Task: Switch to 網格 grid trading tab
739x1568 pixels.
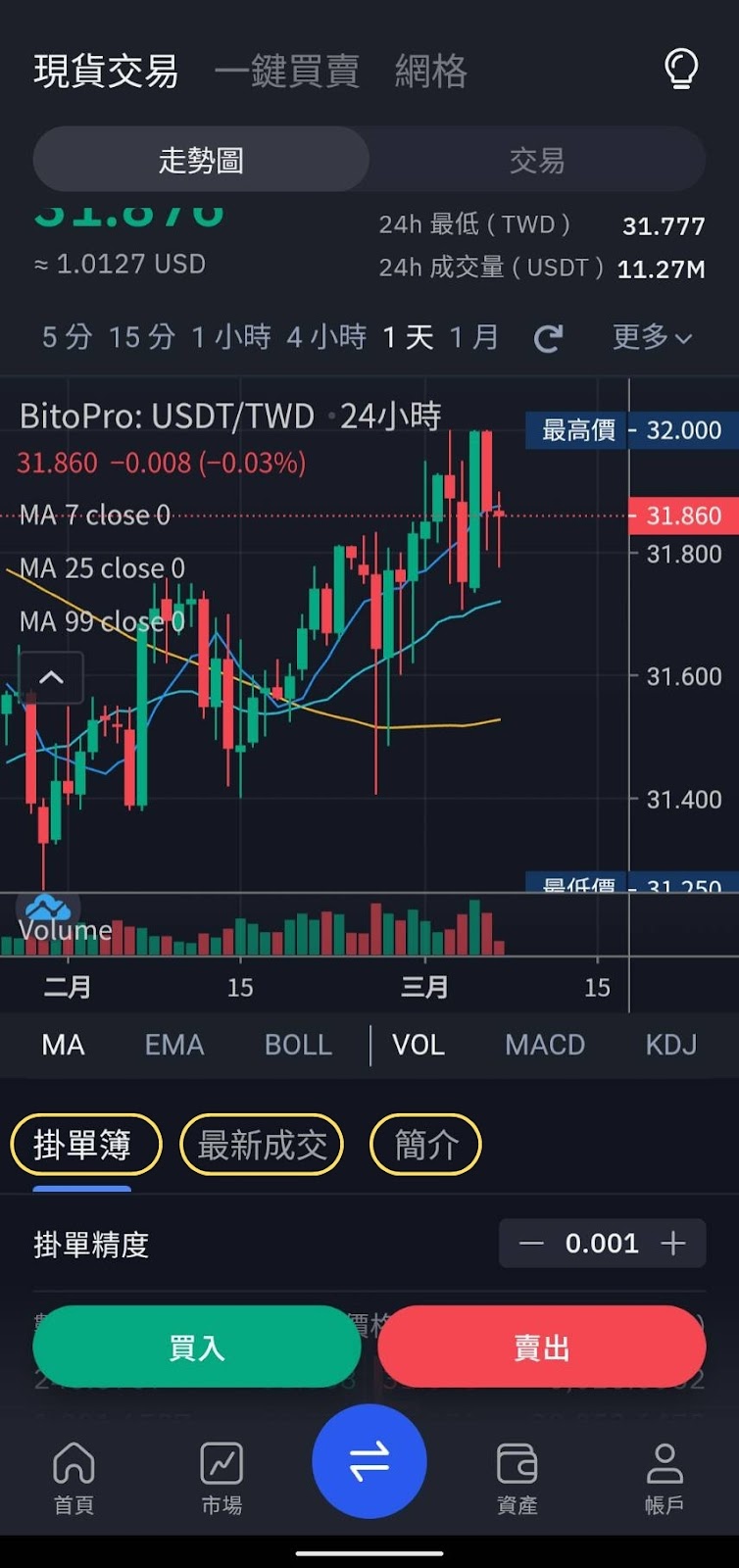Action: click(431, 72)
